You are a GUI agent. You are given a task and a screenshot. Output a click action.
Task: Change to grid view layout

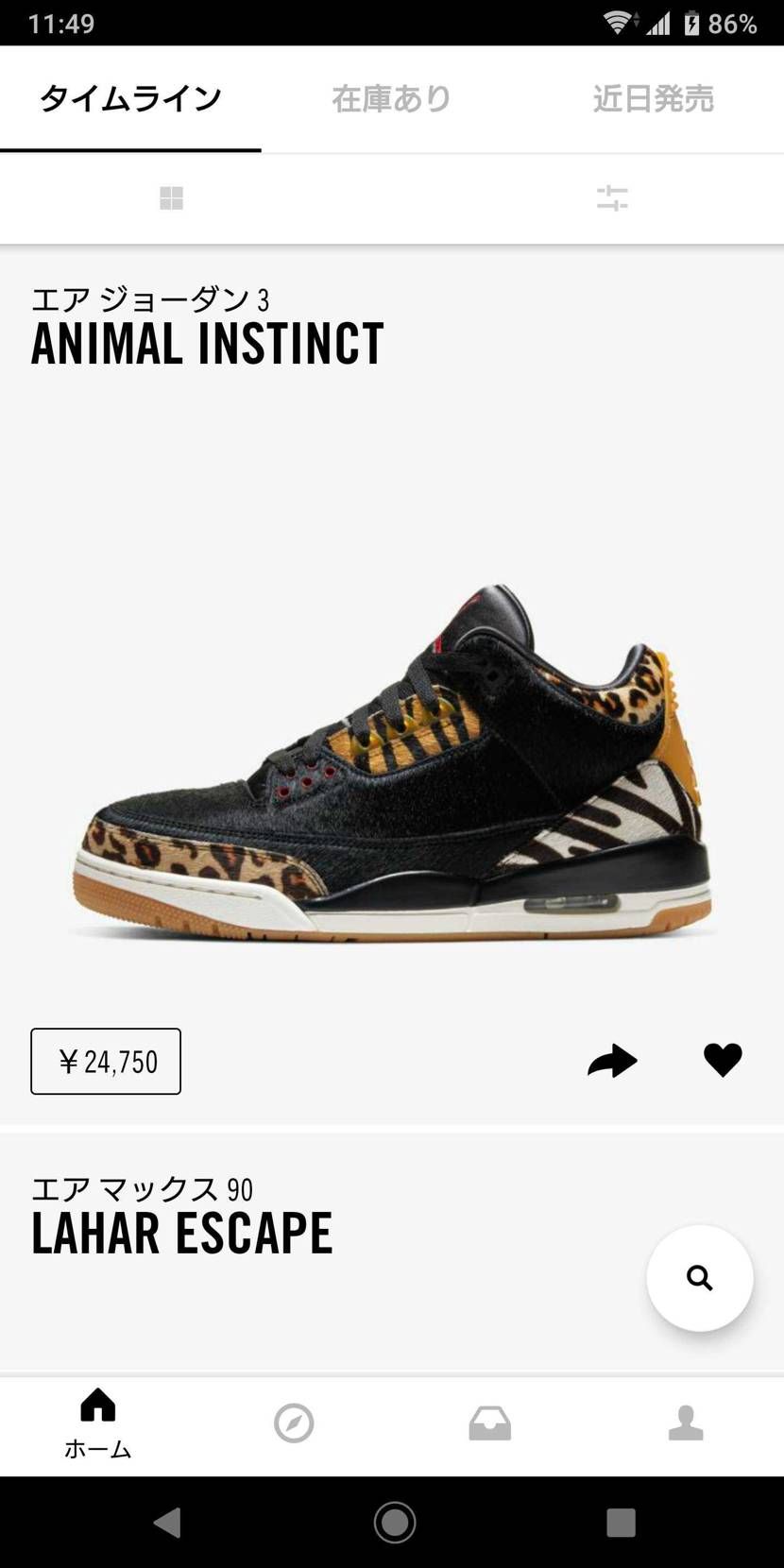[171, 198]
